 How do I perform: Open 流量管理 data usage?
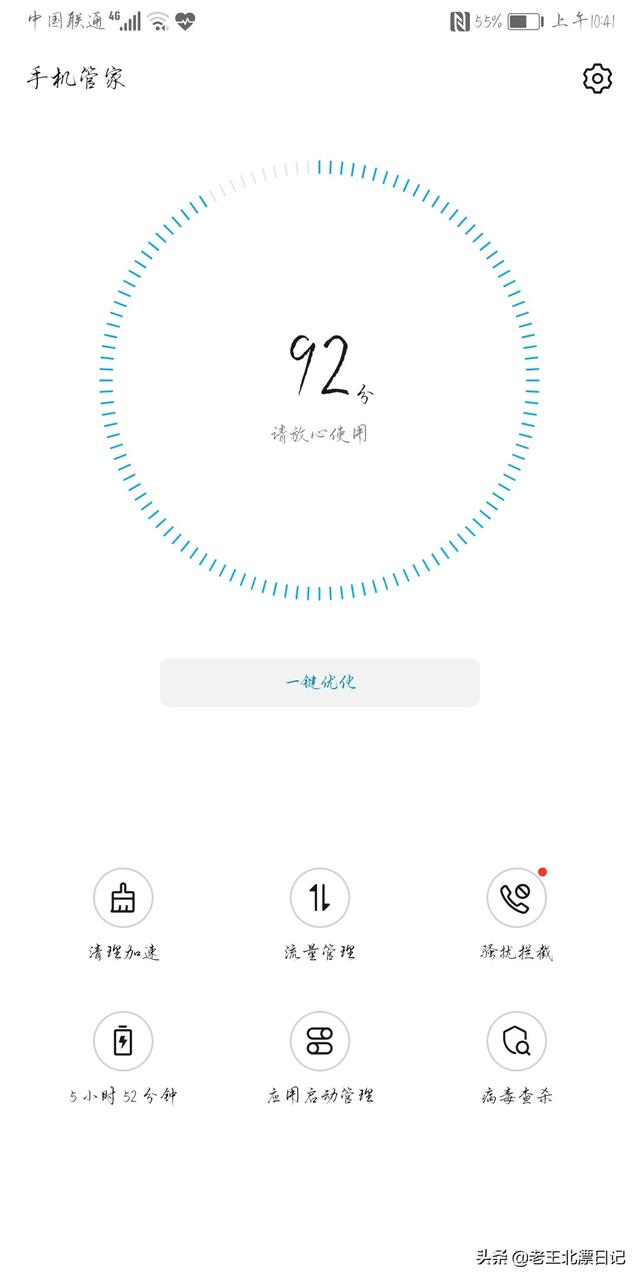pyautogui.click(x=320, y=898)
